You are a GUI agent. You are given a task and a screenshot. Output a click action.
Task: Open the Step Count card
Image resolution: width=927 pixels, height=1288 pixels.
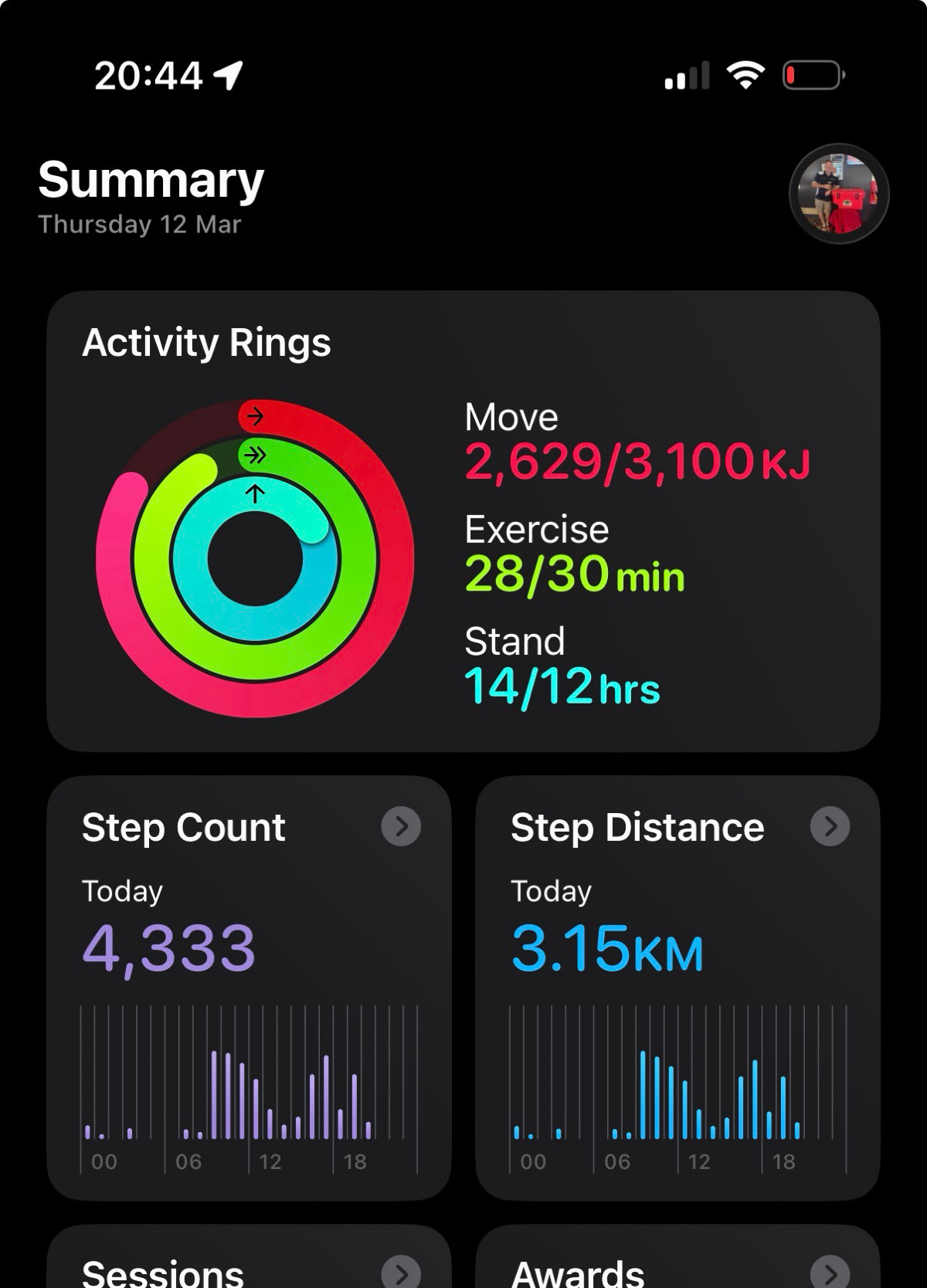[x=249, y=987]
